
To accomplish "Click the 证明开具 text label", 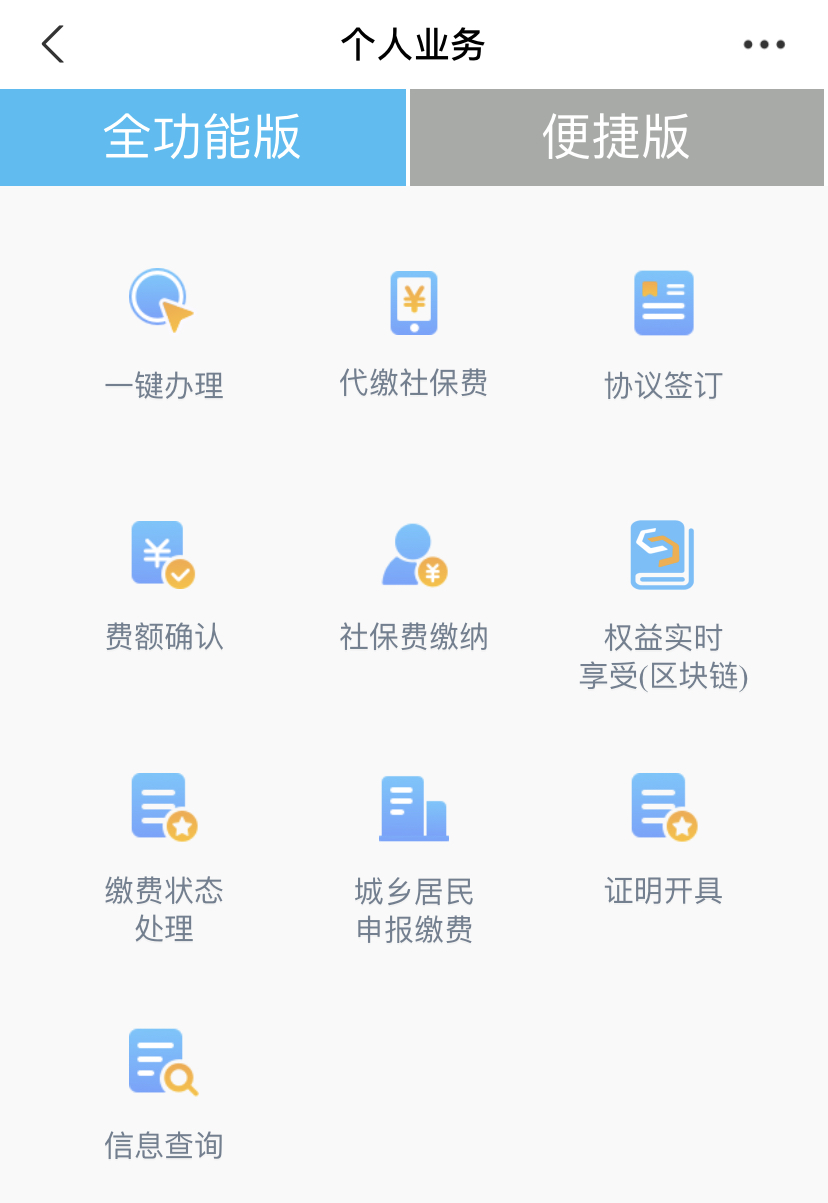I will (662, 889).
